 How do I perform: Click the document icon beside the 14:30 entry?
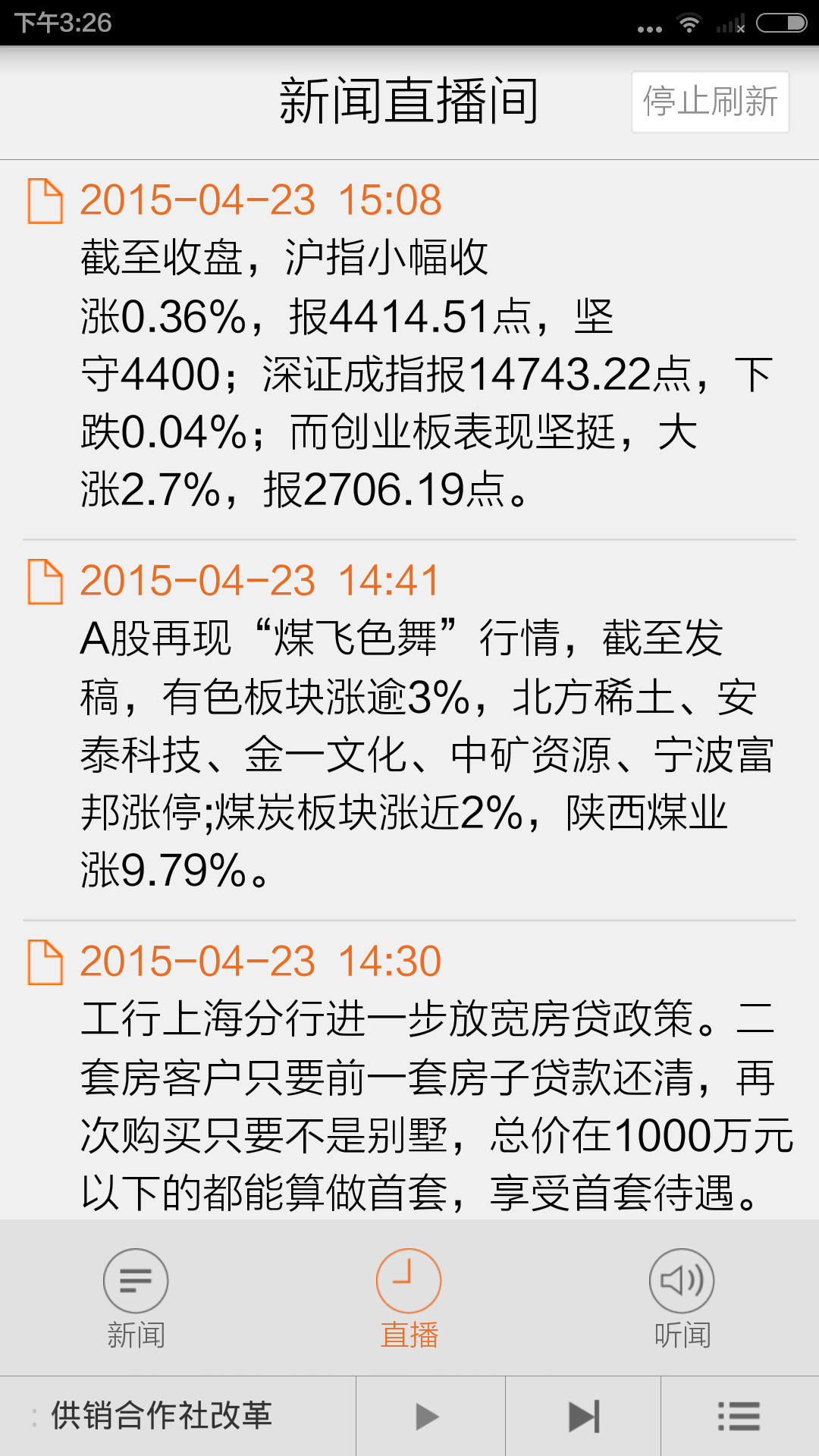tap(45, 961)
